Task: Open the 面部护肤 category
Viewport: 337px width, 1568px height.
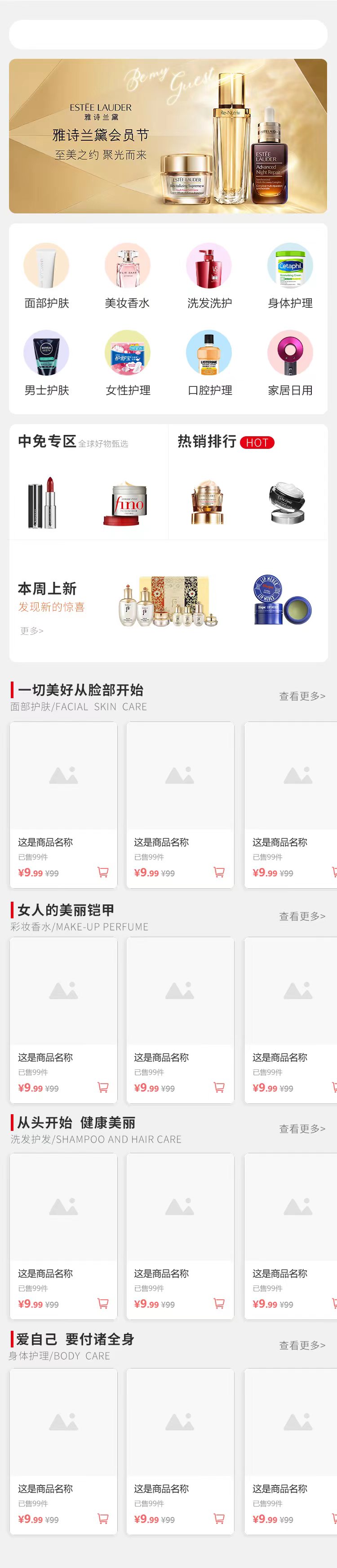Action: pos(46,276)
